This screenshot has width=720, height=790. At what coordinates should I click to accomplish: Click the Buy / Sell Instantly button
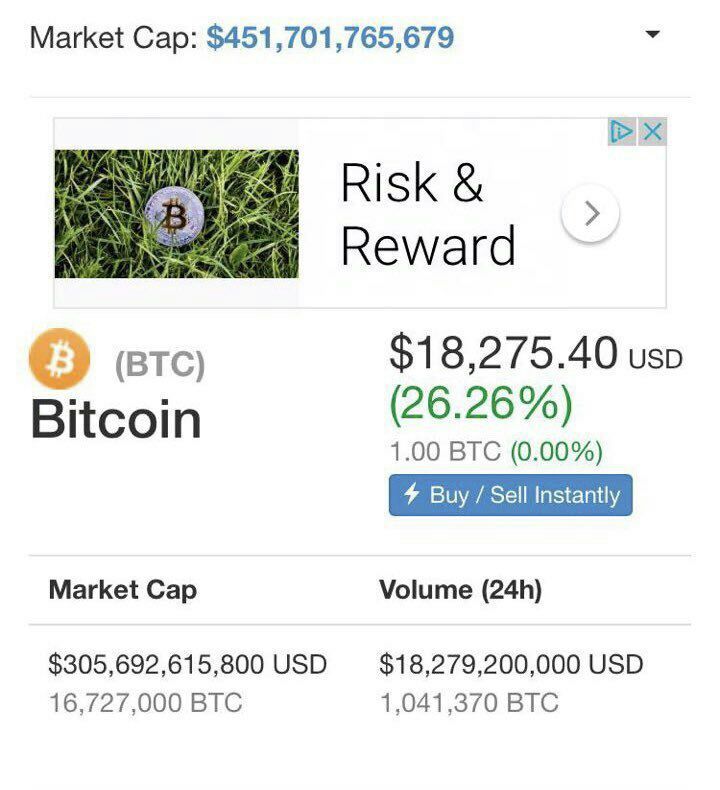click(512, 494)
